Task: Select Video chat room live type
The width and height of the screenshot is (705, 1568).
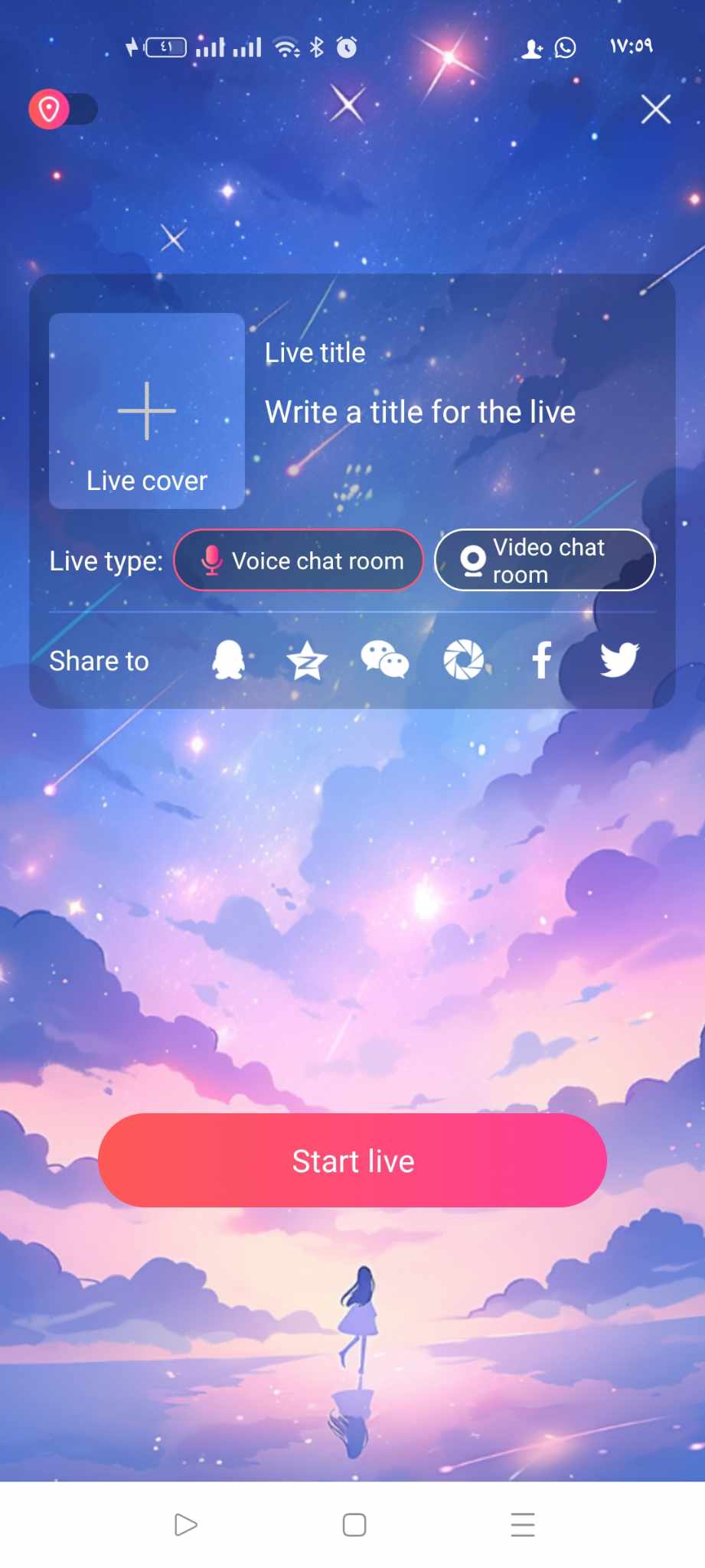Action: coord(544,560)
